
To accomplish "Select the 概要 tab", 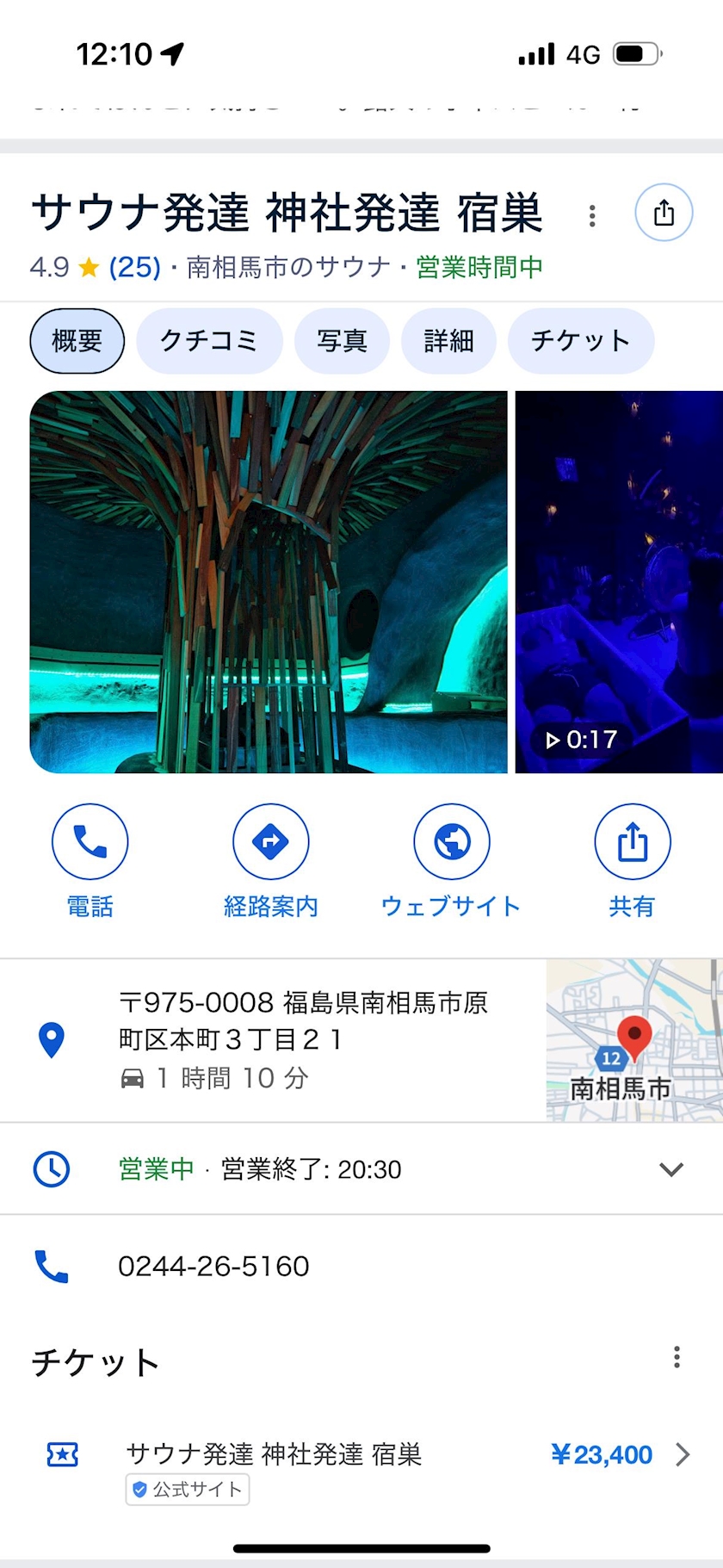I will point(77,341).
